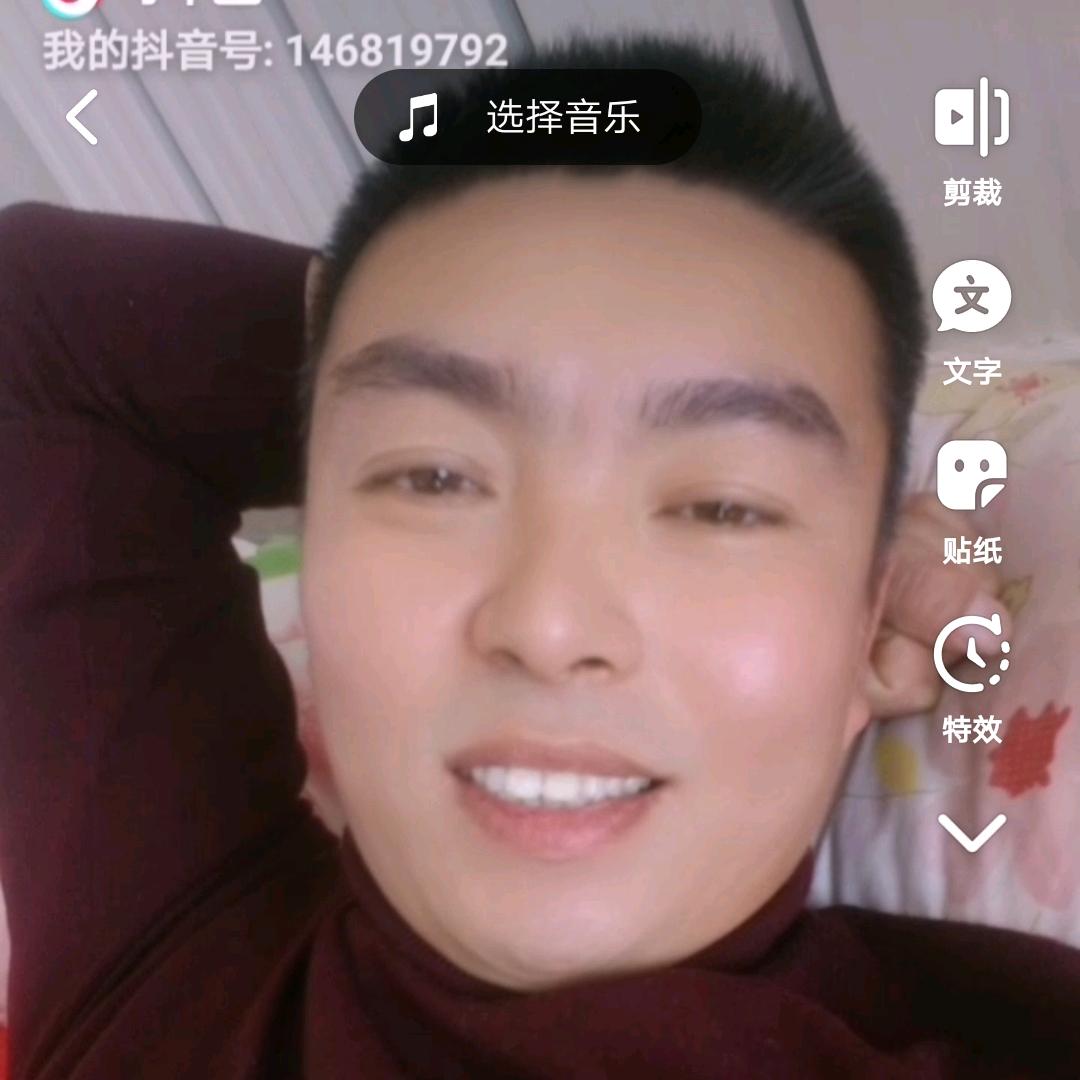Viewport: 1080px width, 1080px height.
Task: Open the 选择音乐 music selector
Action: click(527, 118)
